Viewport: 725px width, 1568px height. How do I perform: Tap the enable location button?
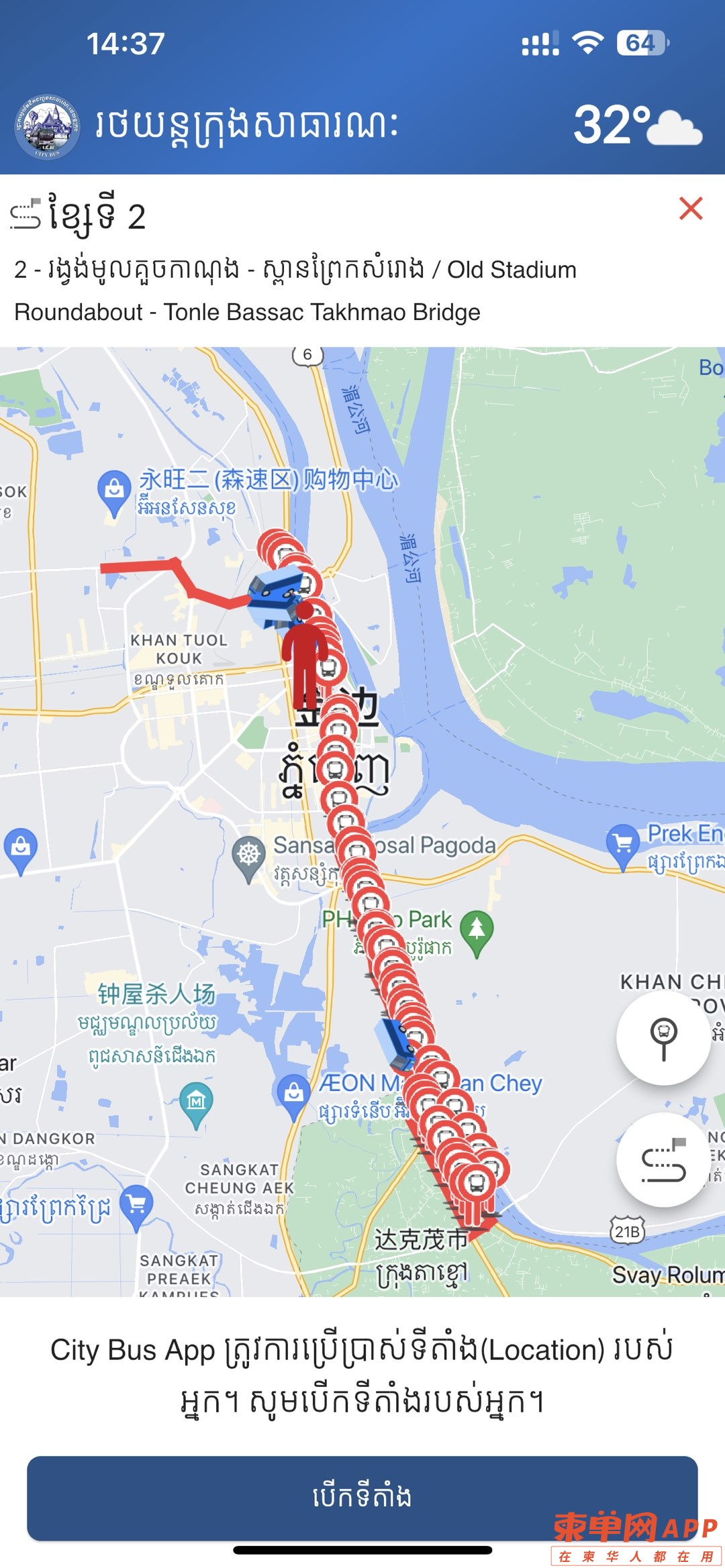362,1497
